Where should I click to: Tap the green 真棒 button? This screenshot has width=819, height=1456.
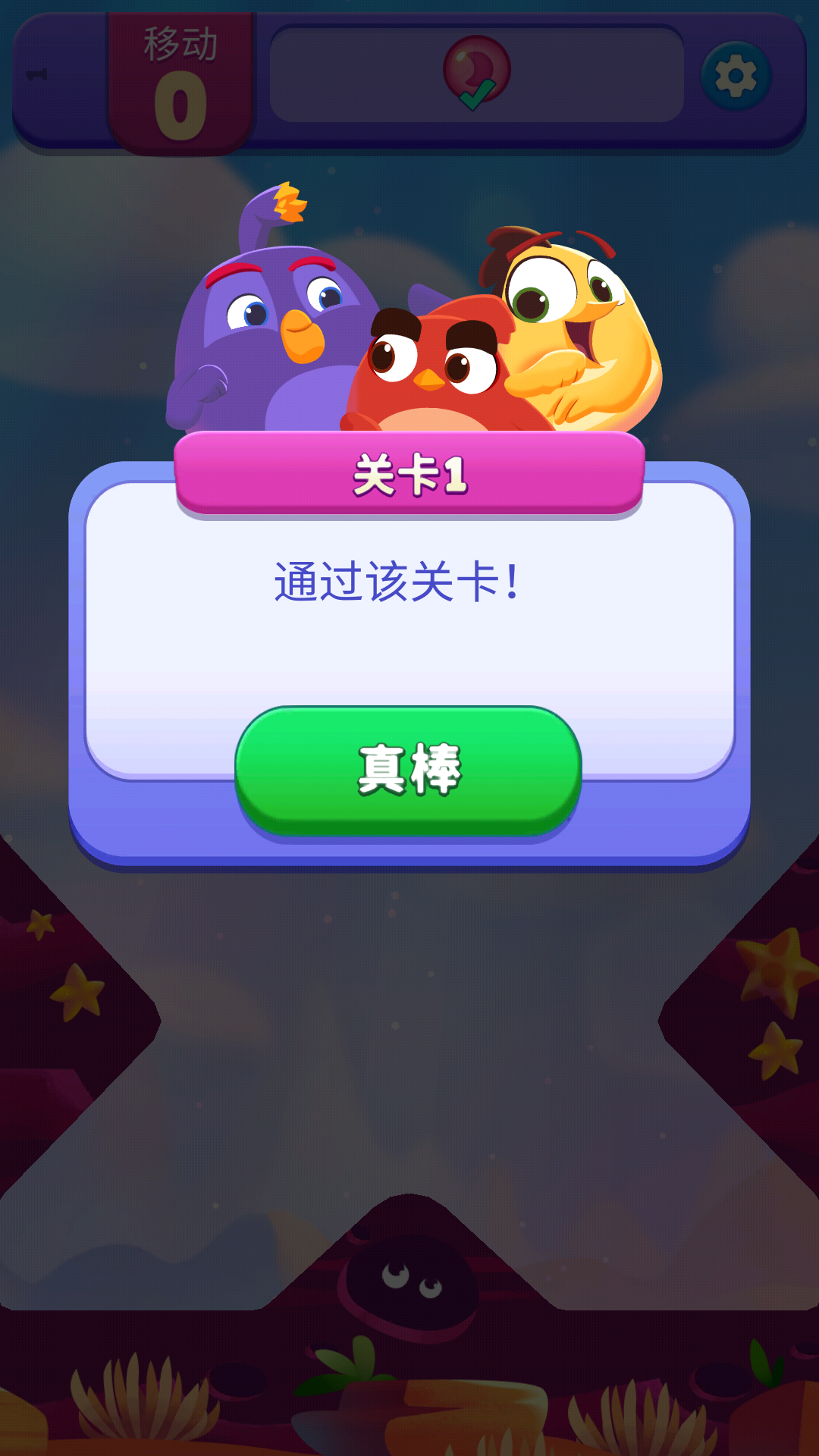(408, 769)
